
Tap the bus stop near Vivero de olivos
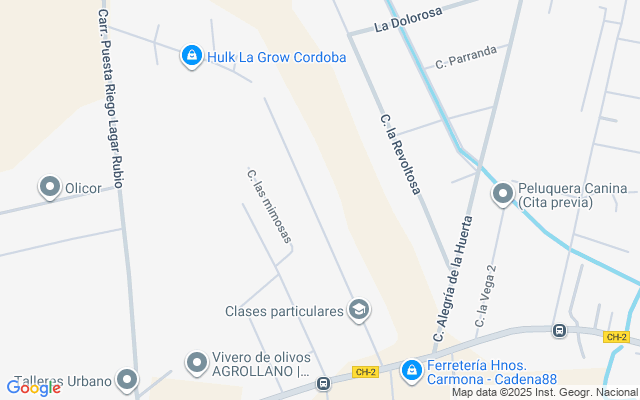[x=323, y=383]
